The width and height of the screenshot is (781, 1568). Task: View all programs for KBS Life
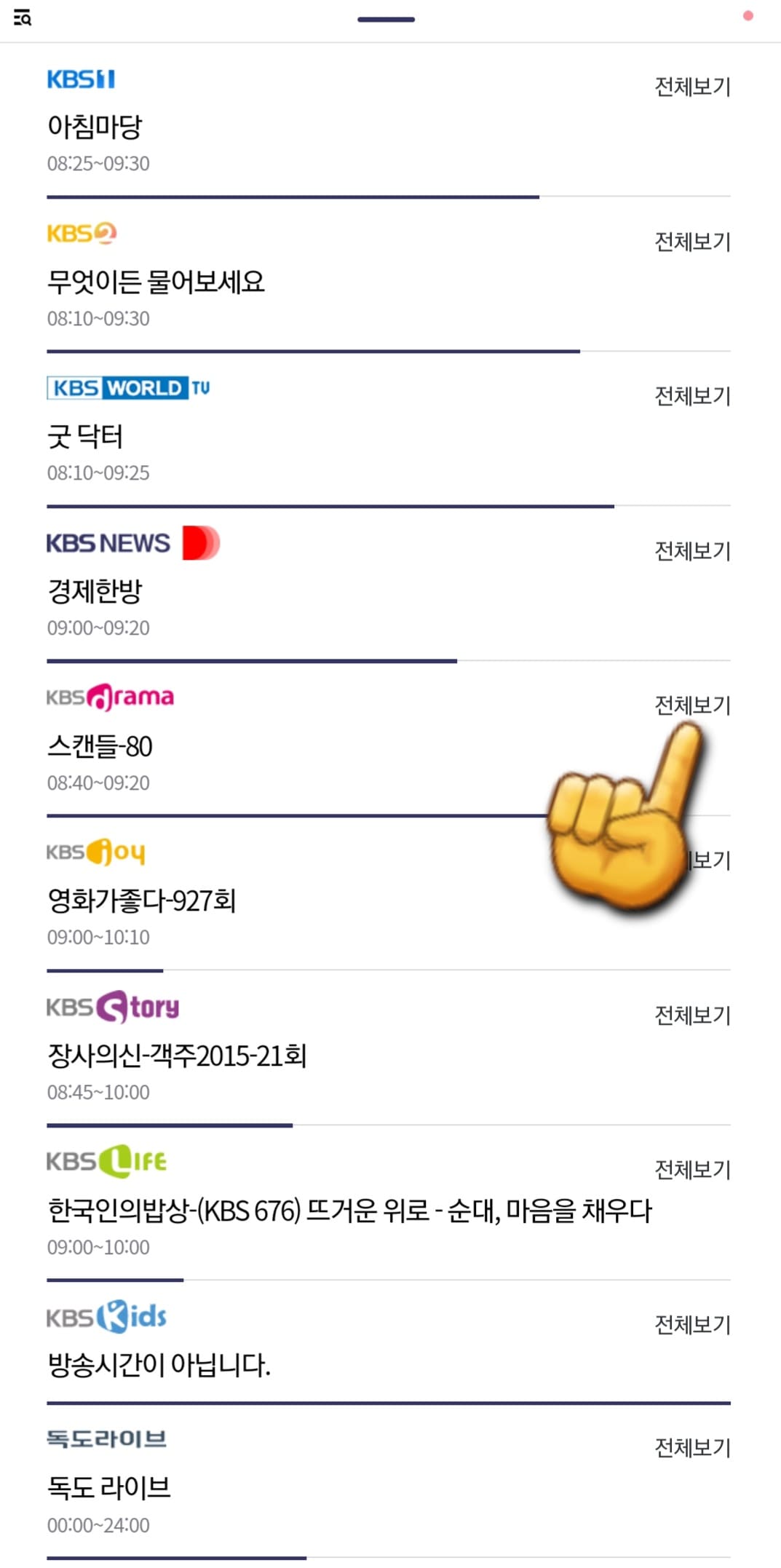pyautogui.click(x=691, y=1170)
